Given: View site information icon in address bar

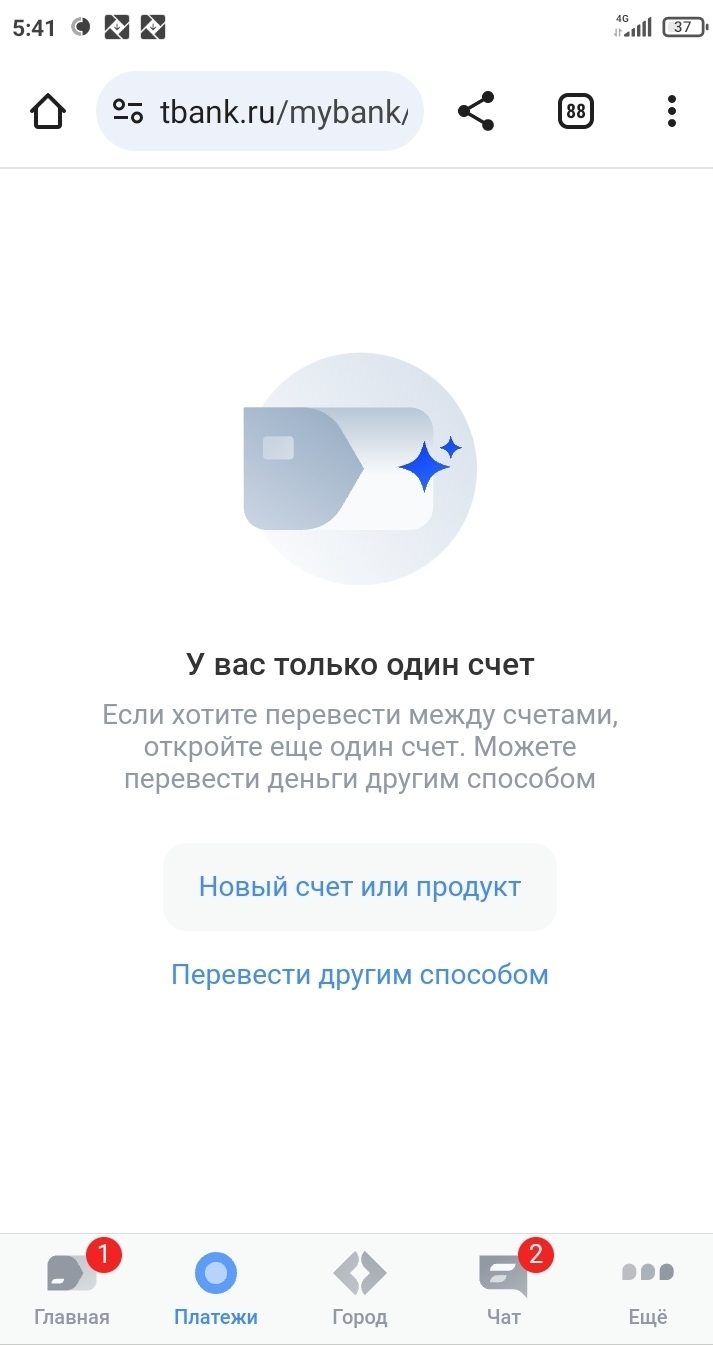Looking at the screenshot, I should pyautogui.click(x=128, y=112).
